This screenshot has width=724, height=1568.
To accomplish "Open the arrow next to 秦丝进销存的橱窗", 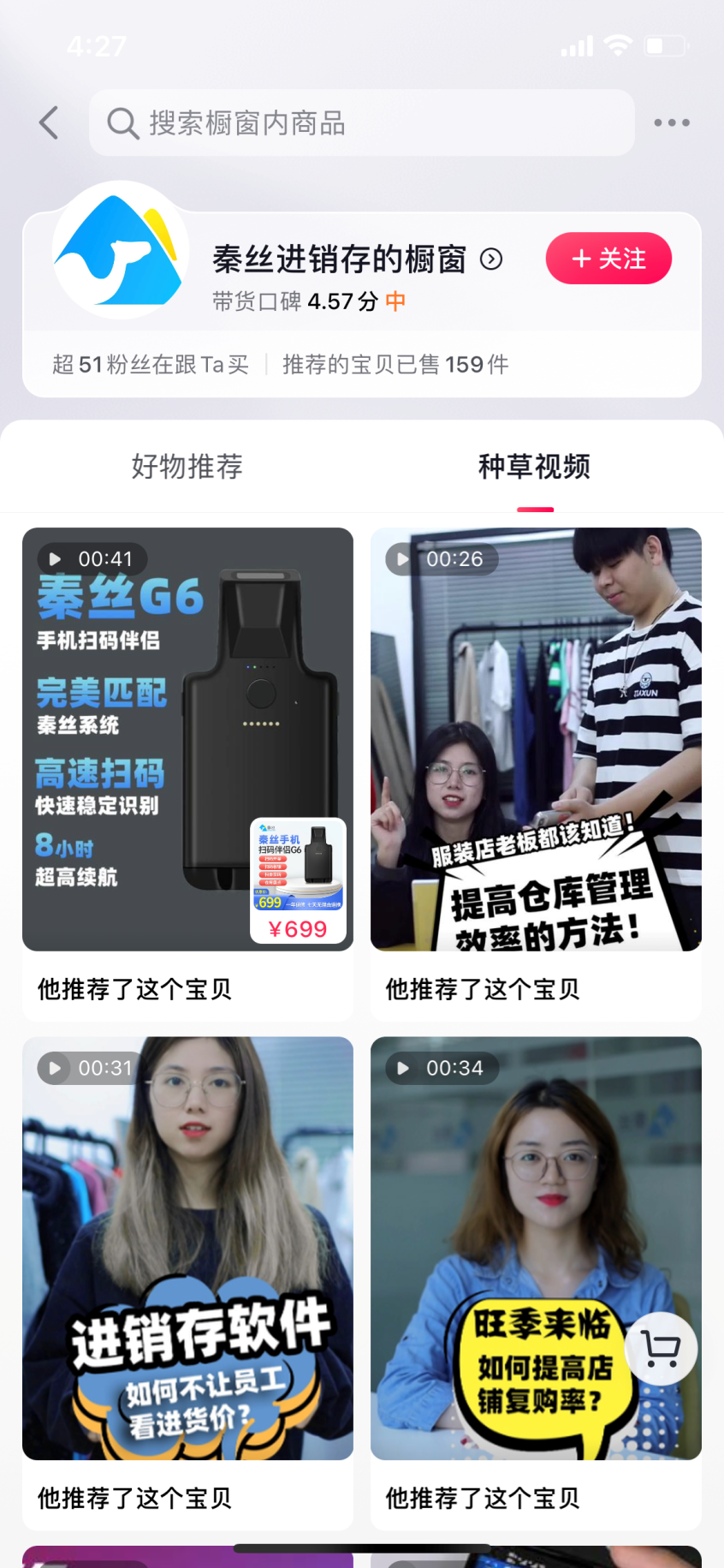I will point(491,259).
